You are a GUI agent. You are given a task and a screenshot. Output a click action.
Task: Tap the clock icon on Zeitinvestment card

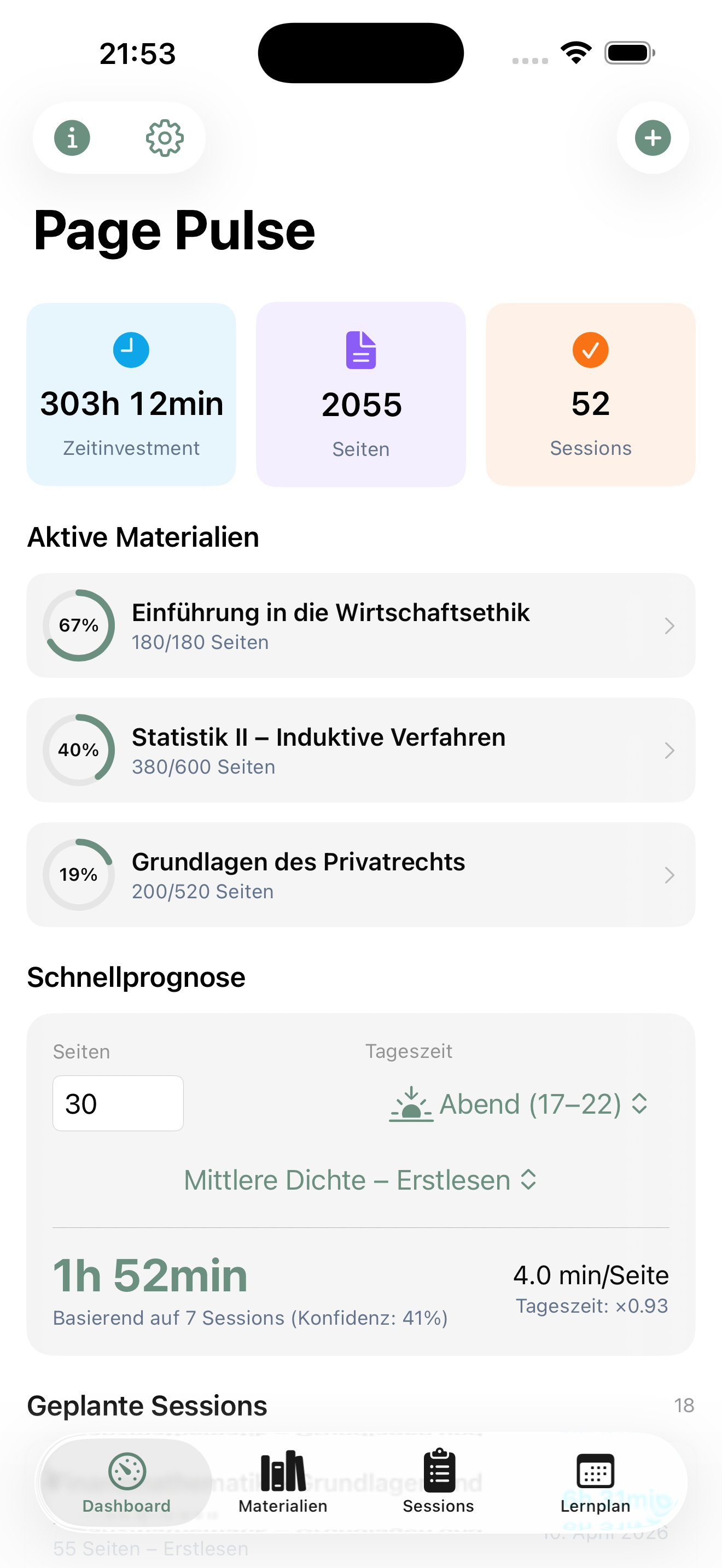pyautogui.click(x=130, y=349)
